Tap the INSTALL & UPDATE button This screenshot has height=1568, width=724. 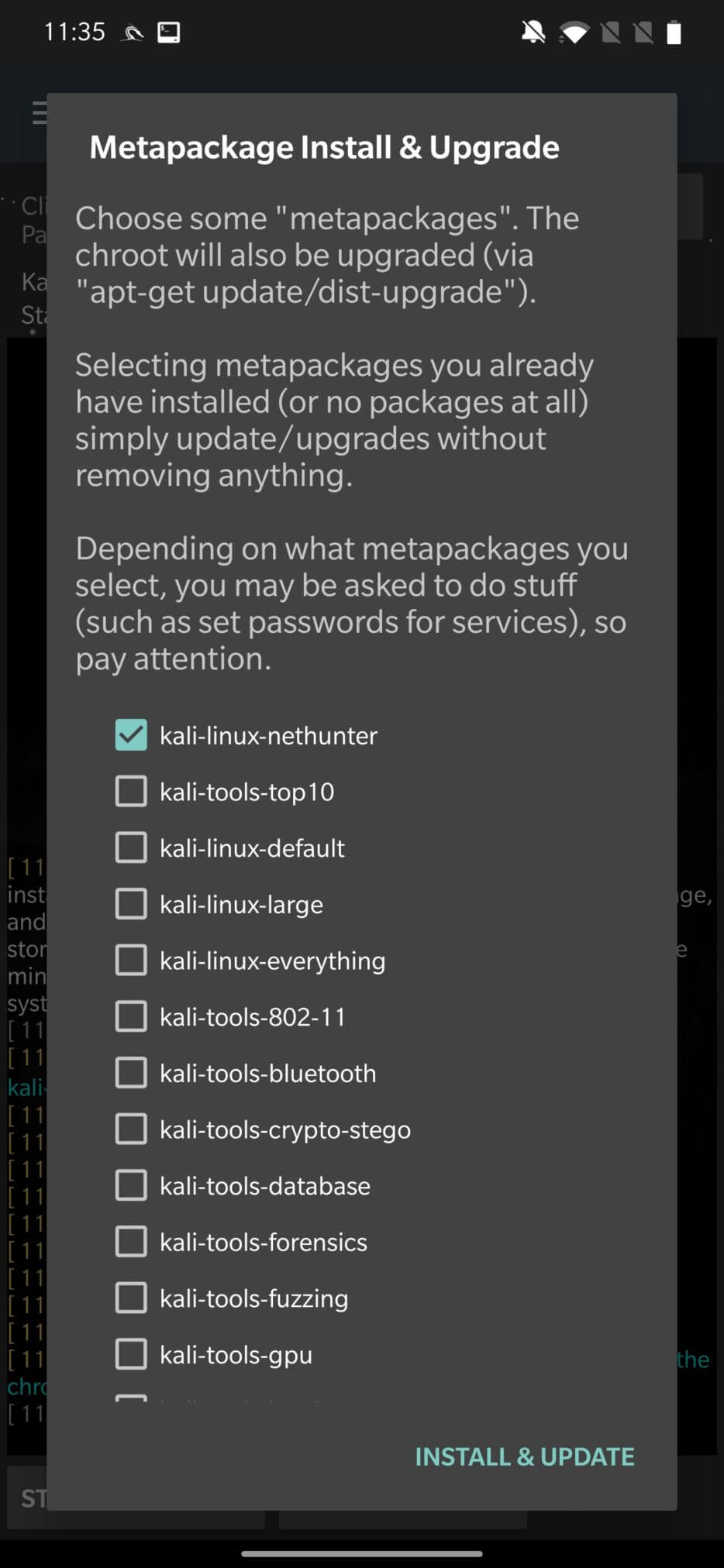tap(524, 1456)
